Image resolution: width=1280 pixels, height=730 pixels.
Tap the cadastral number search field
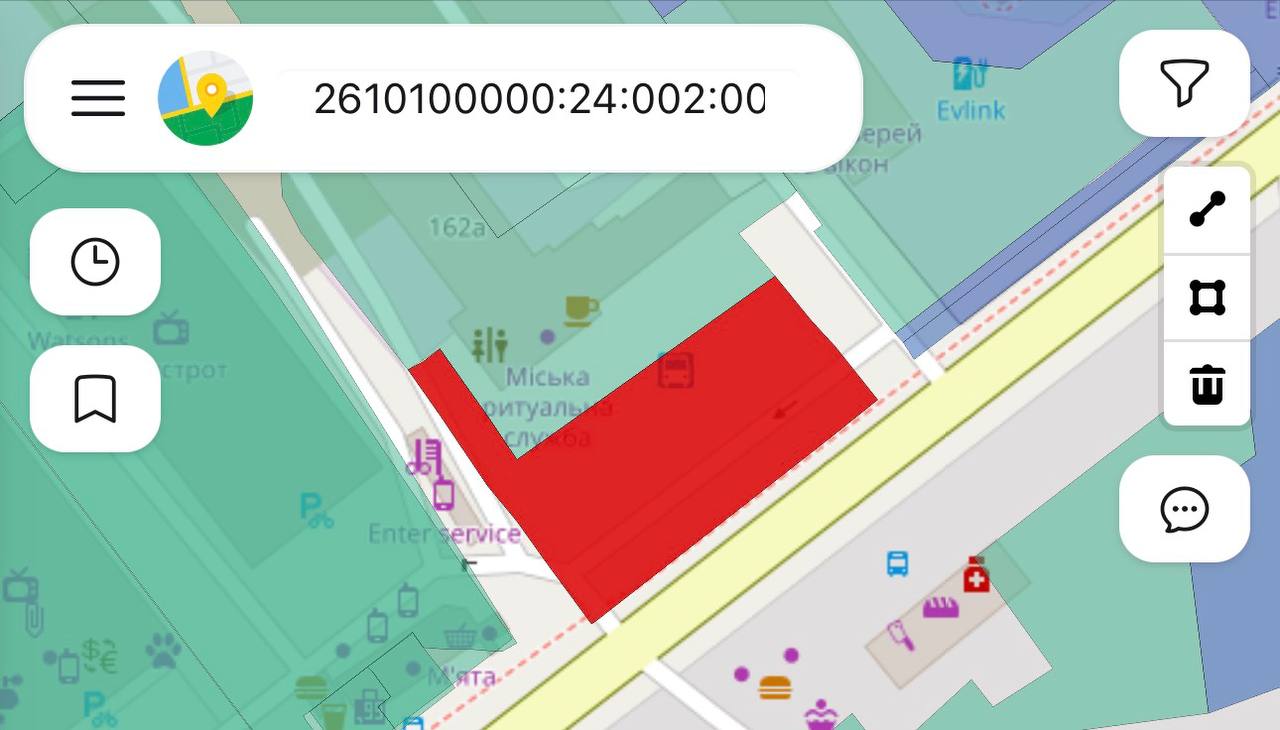[538, 98]
